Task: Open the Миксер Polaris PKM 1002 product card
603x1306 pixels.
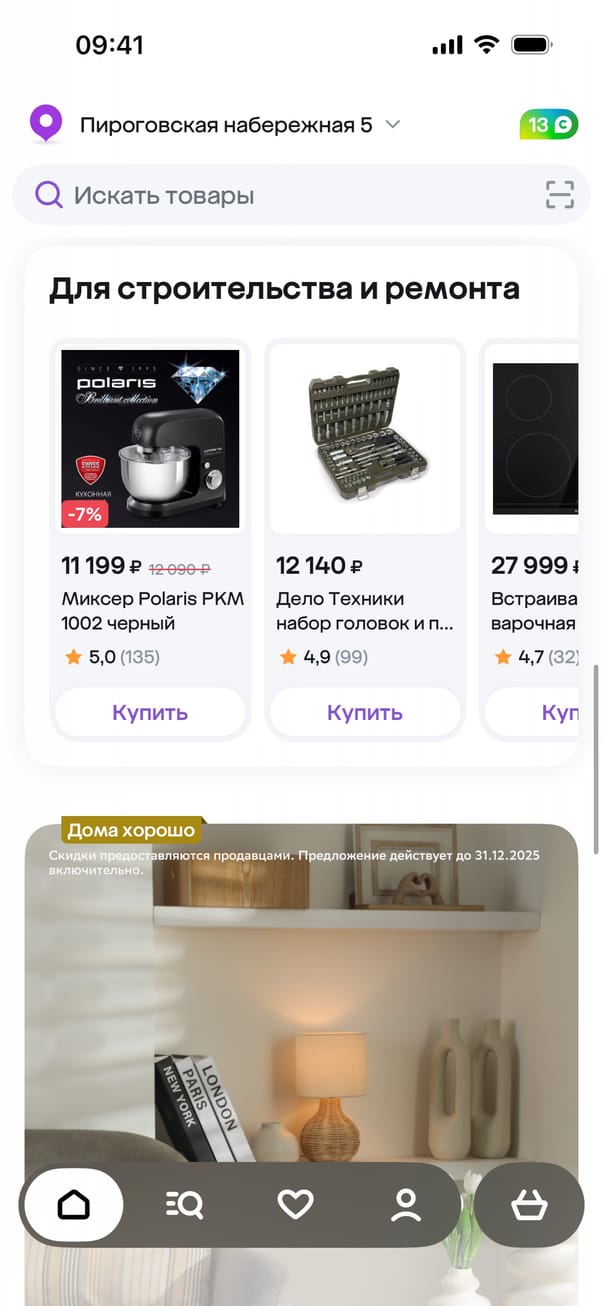Action: pos(150,440)
